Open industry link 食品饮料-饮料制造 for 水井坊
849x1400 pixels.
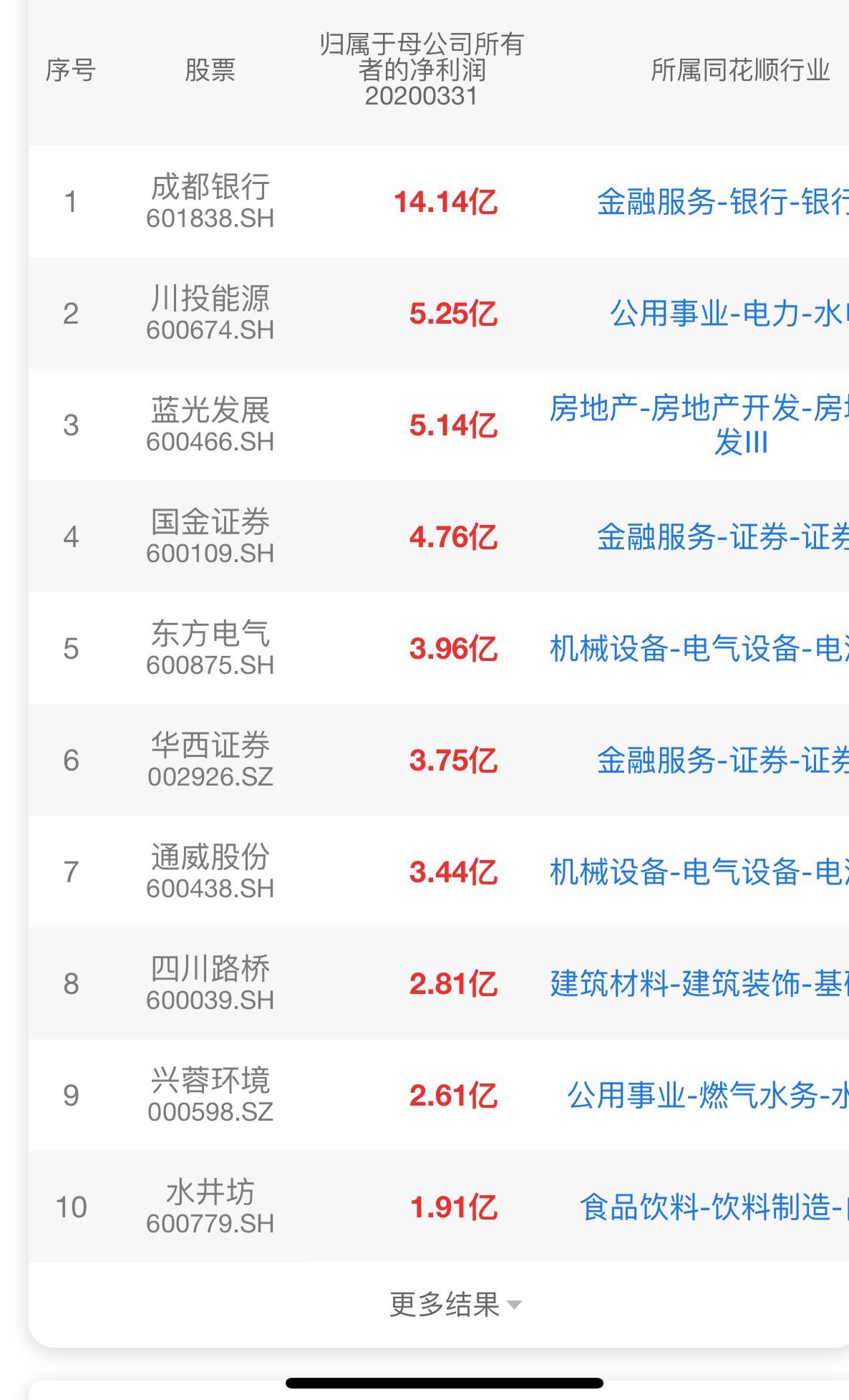tap(714, 1207)
